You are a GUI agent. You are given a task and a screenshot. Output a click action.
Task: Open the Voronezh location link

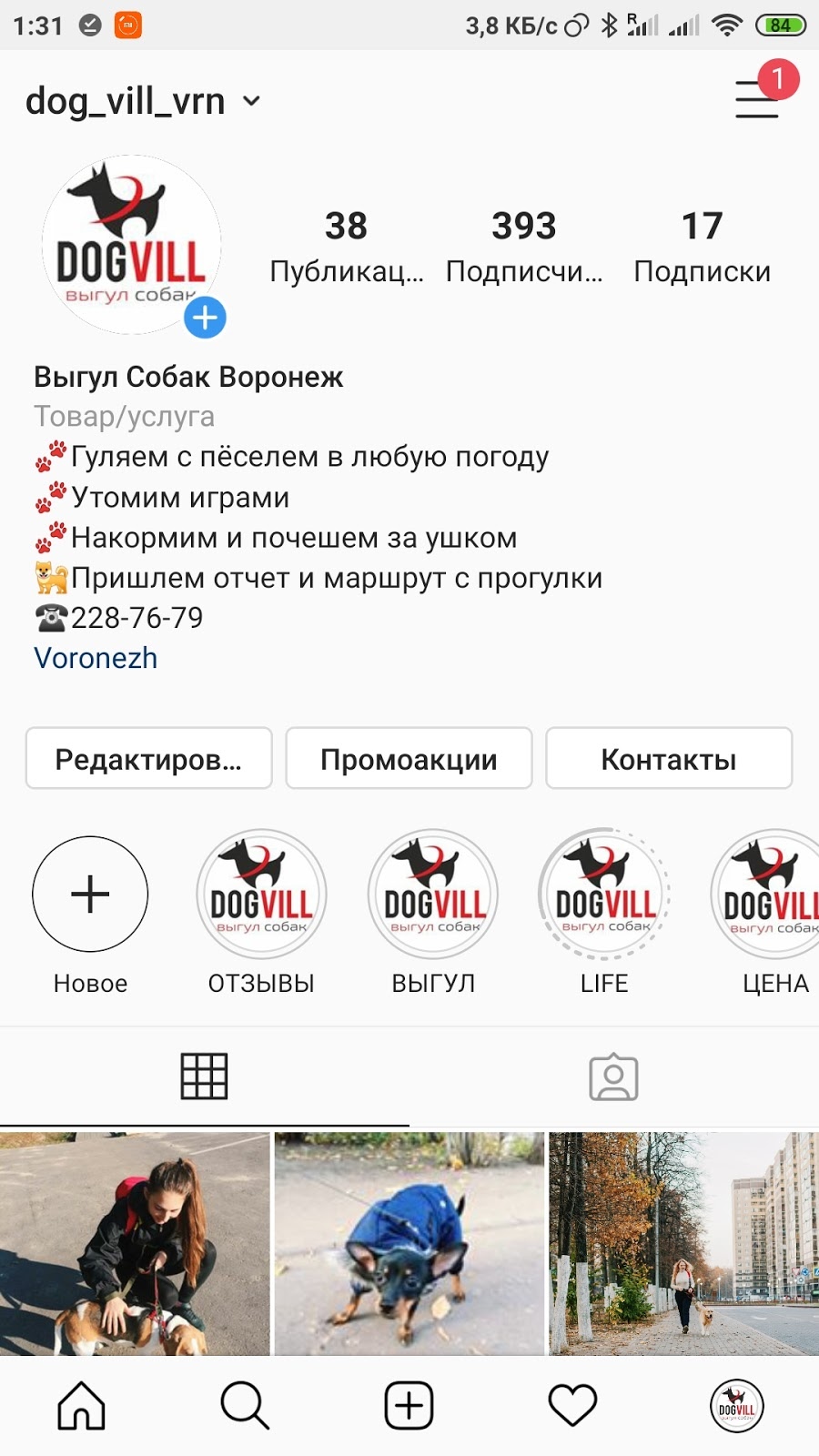[x=96, y=658]
